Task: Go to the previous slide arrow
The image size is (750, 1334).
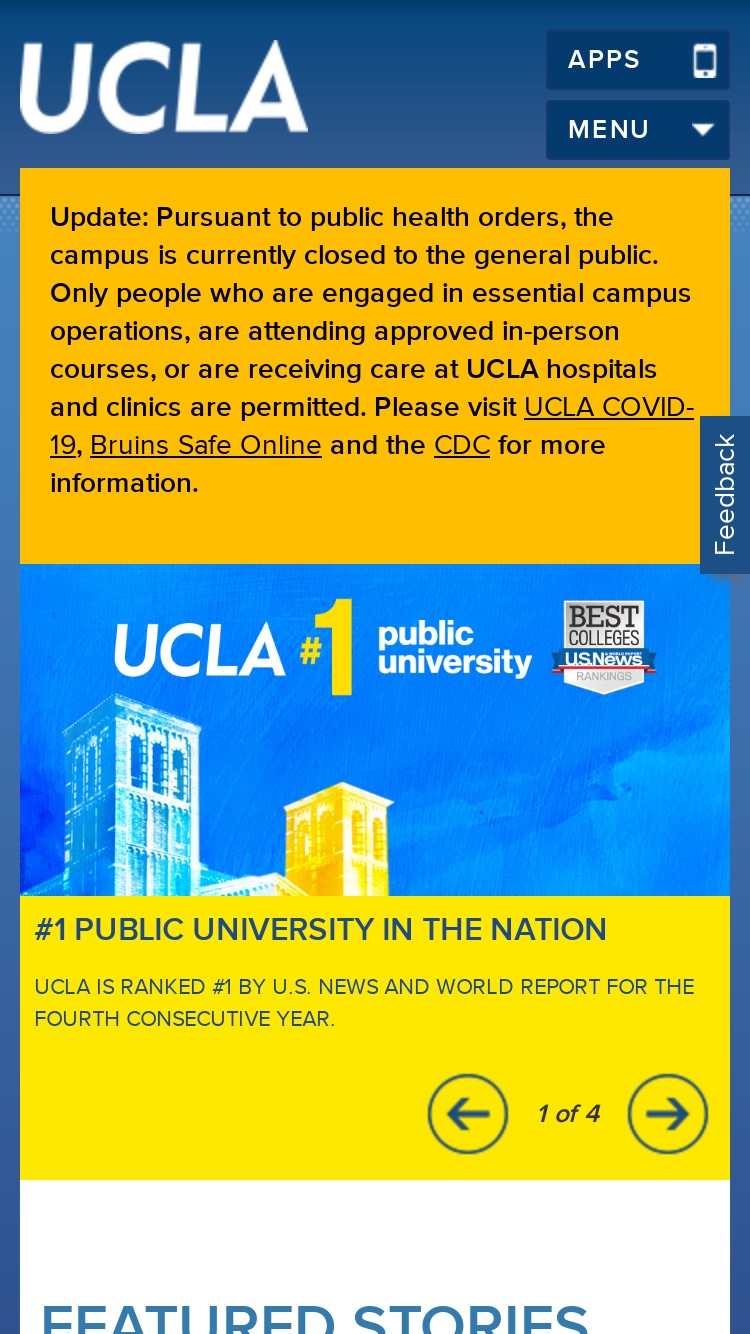Action: [468, 1114]
